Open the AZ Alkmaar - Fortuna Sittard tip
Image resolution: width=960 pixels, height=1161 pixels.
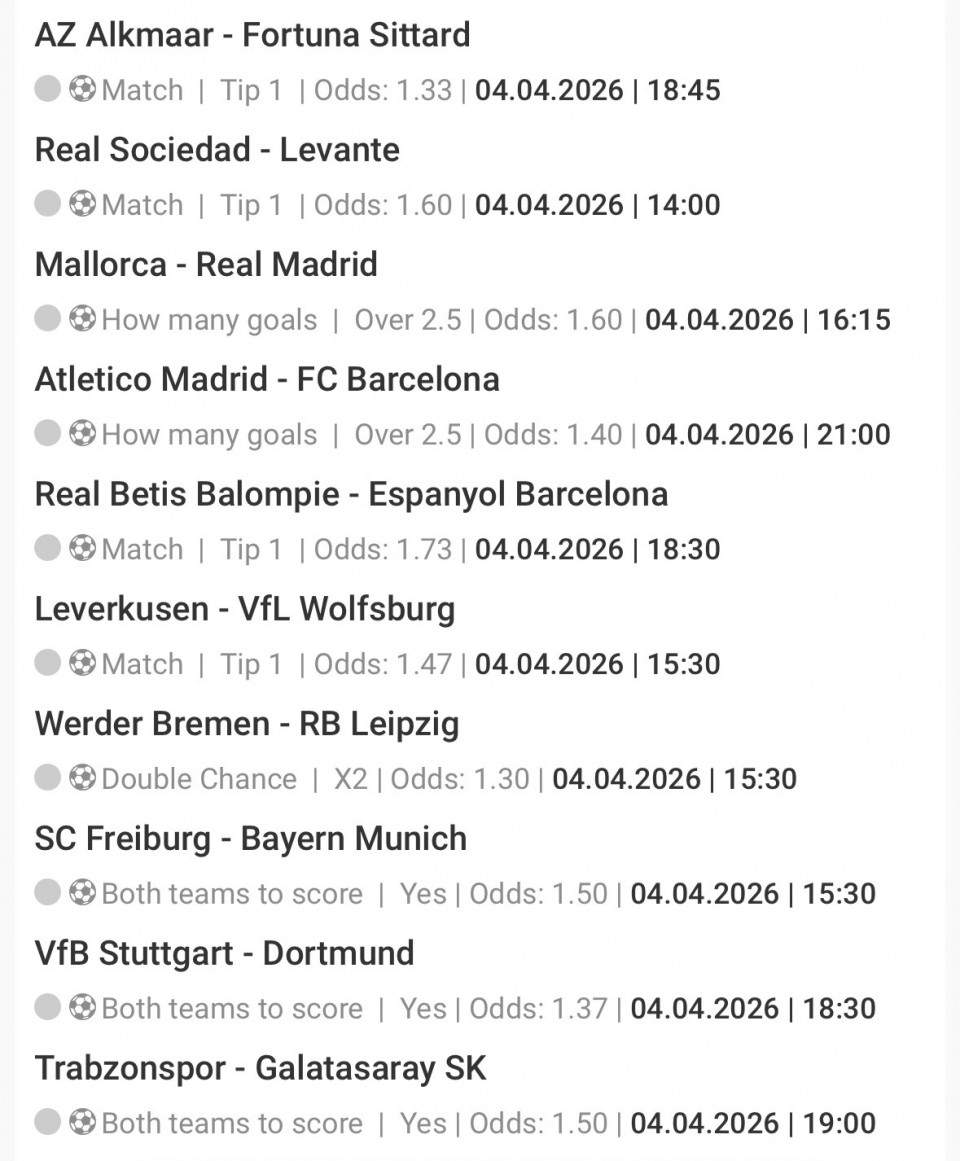coord(252,36)
